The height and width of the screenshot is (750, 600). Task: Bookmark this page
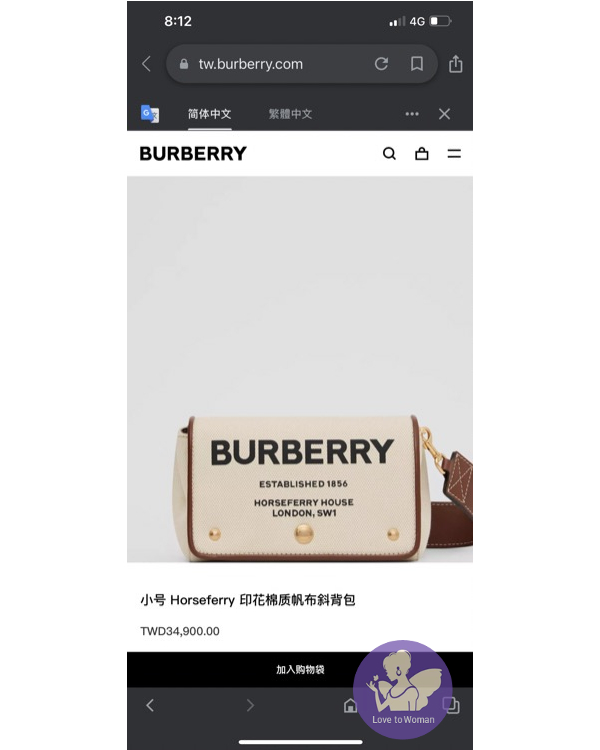click(x=417, y=64)
